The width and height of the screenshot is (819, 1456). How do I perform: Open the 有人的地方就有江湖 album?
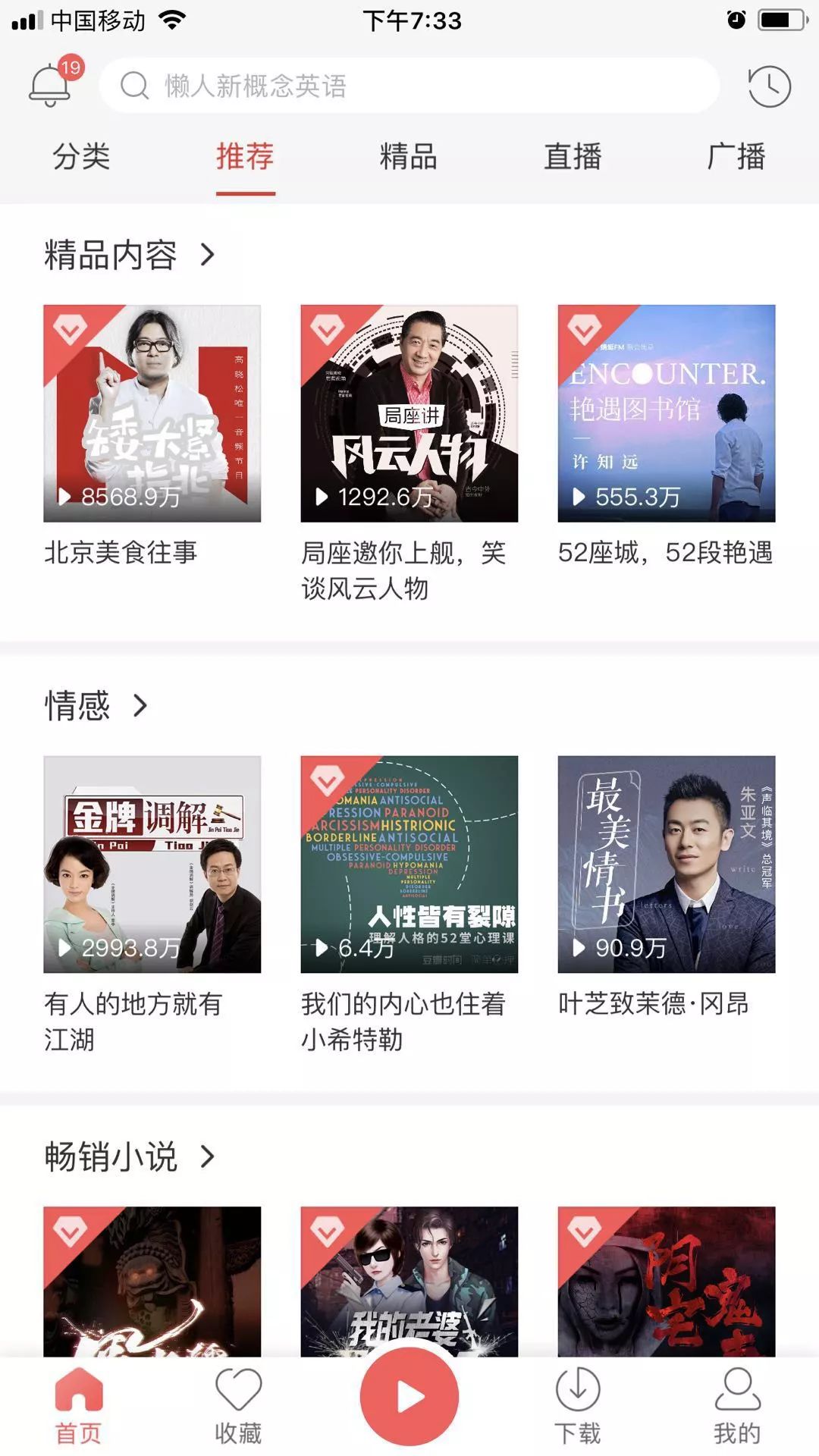pyautogui.click(x=152, y=864)
